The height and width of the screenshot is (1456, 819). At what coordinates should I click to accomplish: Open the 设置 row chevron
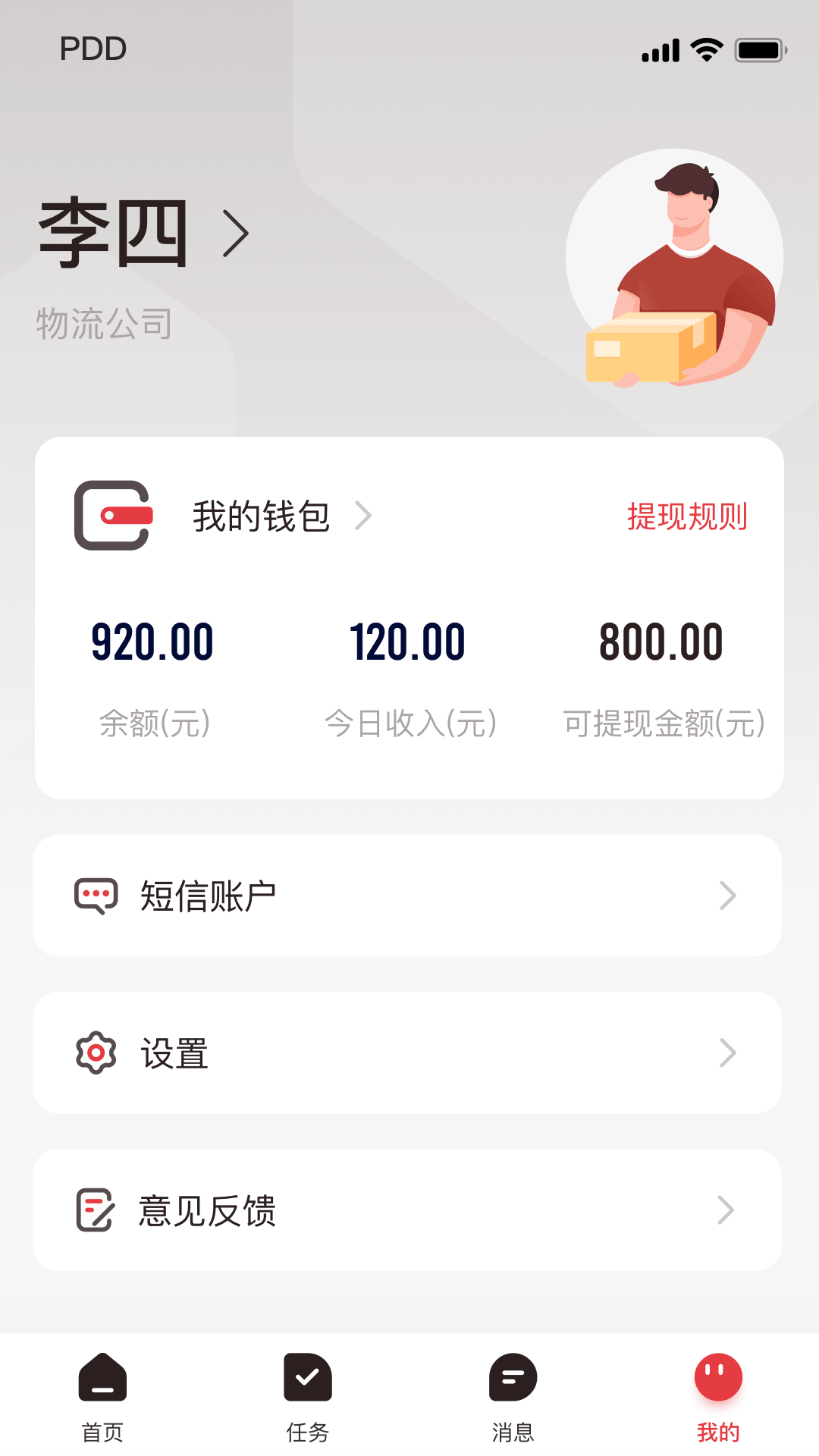728,1052
